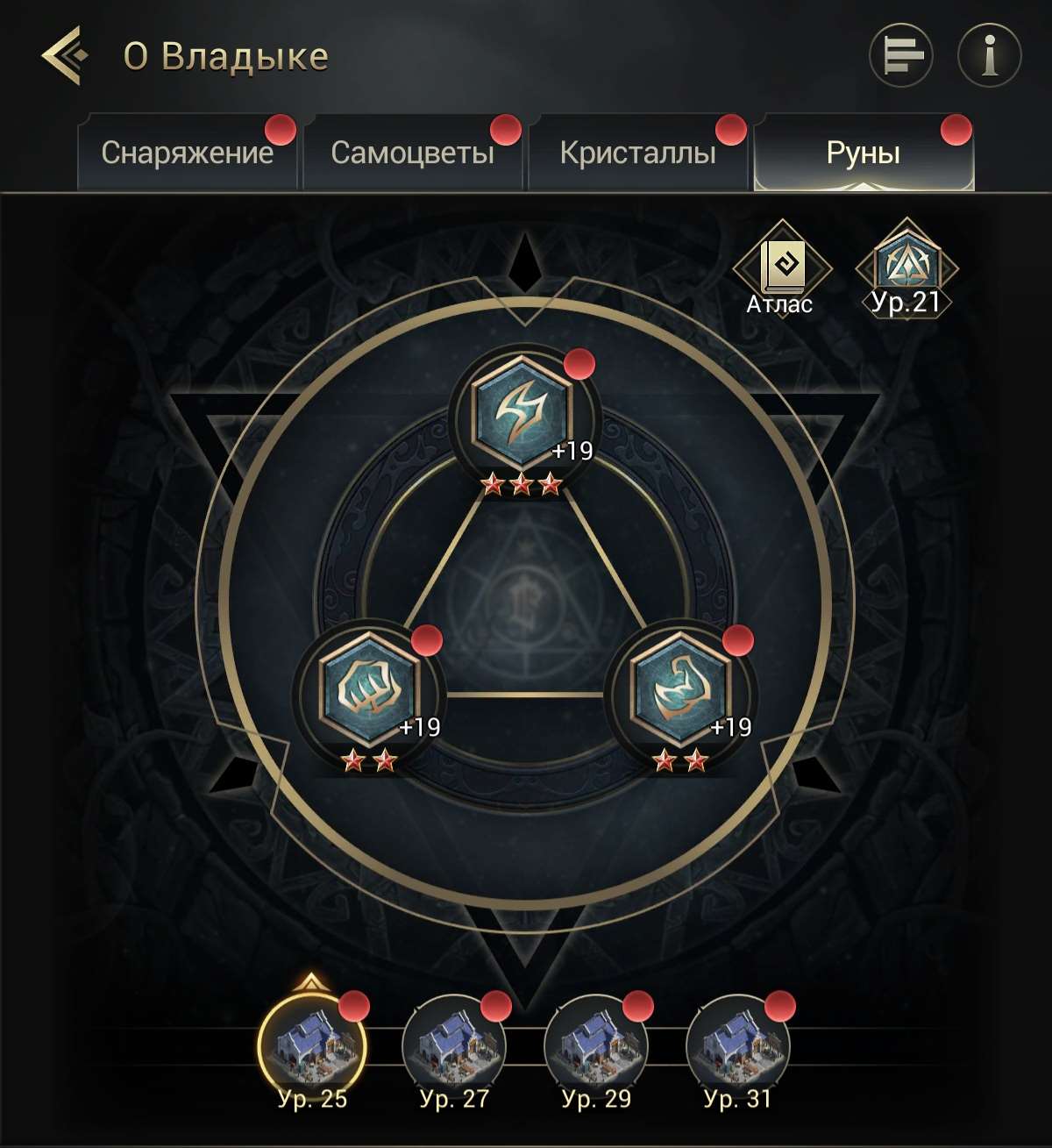Select the Руны tab
Image resolution: width=1052 pixels, height=1148 pixels.
(863, 153)
